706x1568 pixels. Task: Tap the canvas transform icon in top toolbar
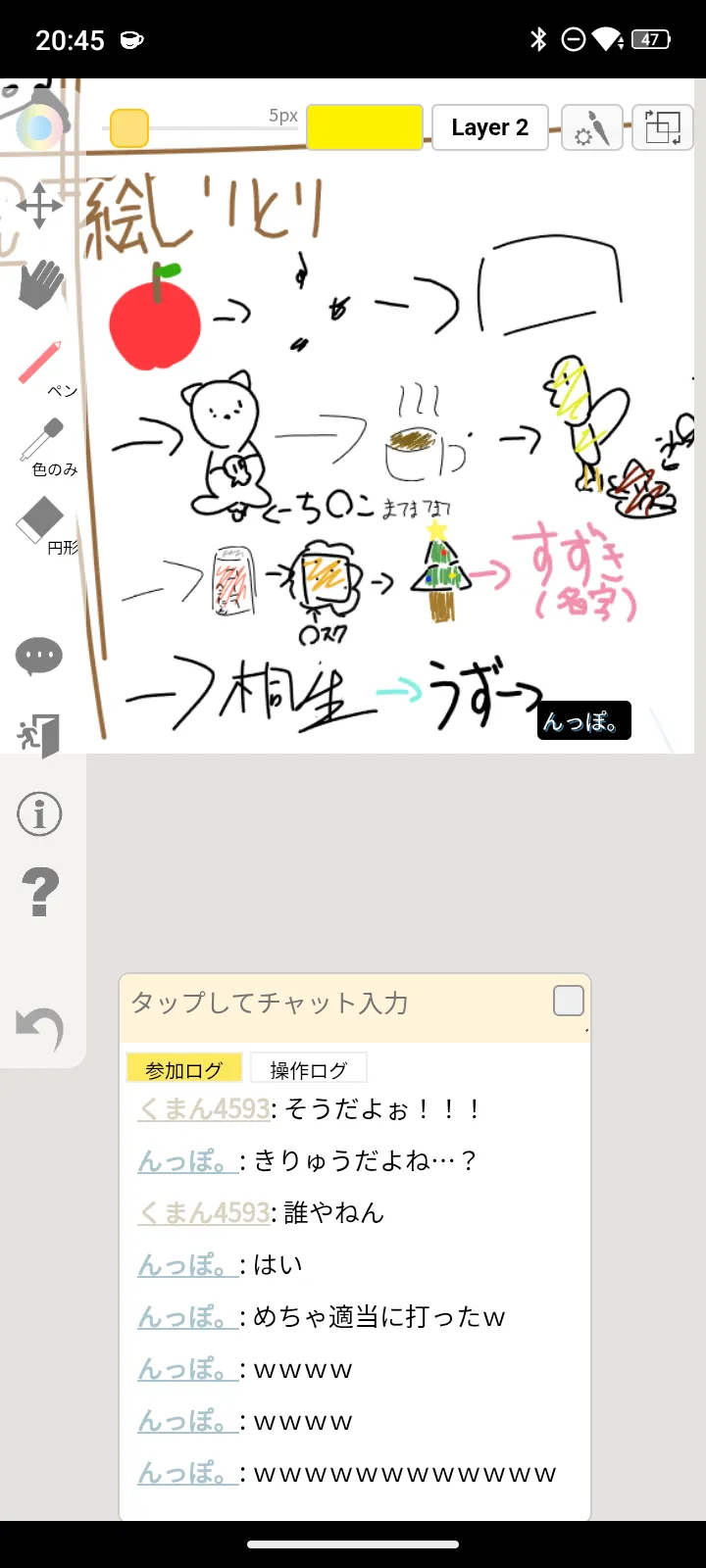coord(663,127)
